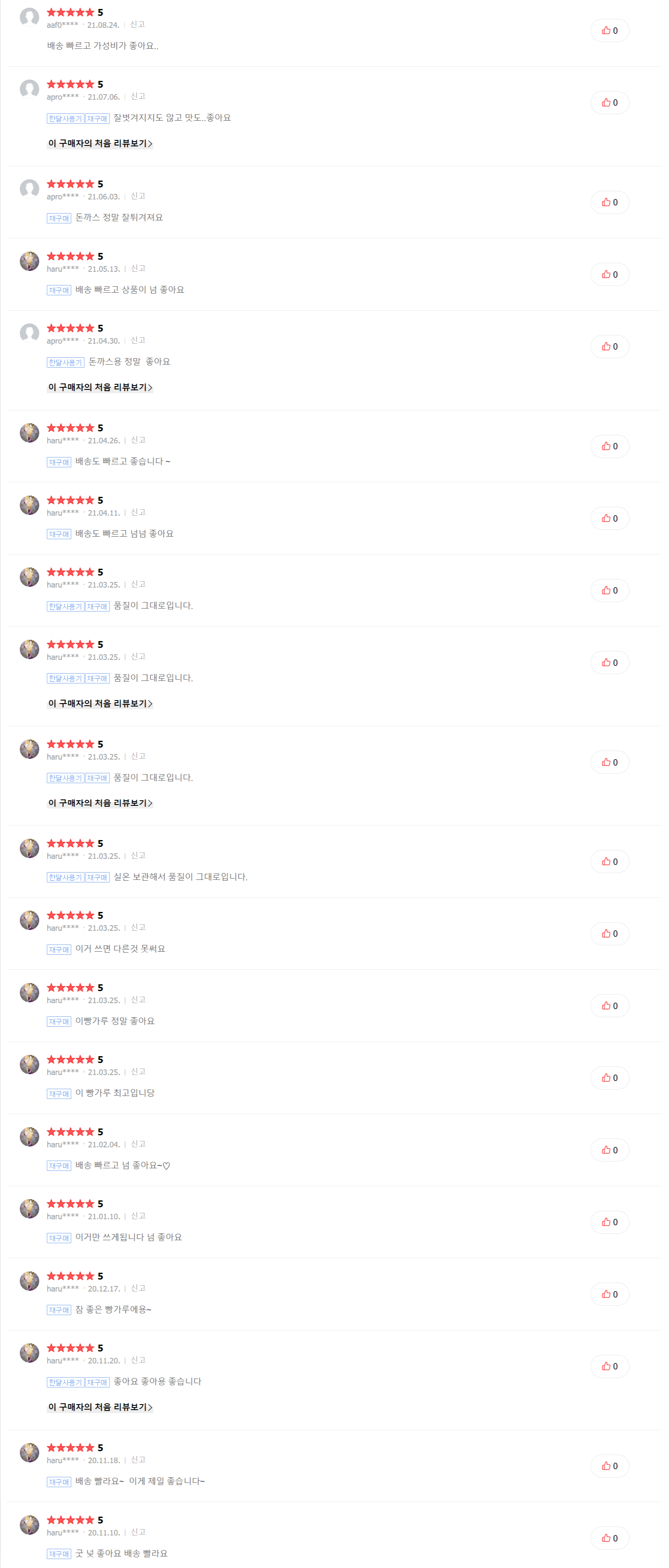The image size is (669, 1568).
Task: Like the review 실온 보관해서 품질이 그대로입니다
Action: tap(610, 862)
